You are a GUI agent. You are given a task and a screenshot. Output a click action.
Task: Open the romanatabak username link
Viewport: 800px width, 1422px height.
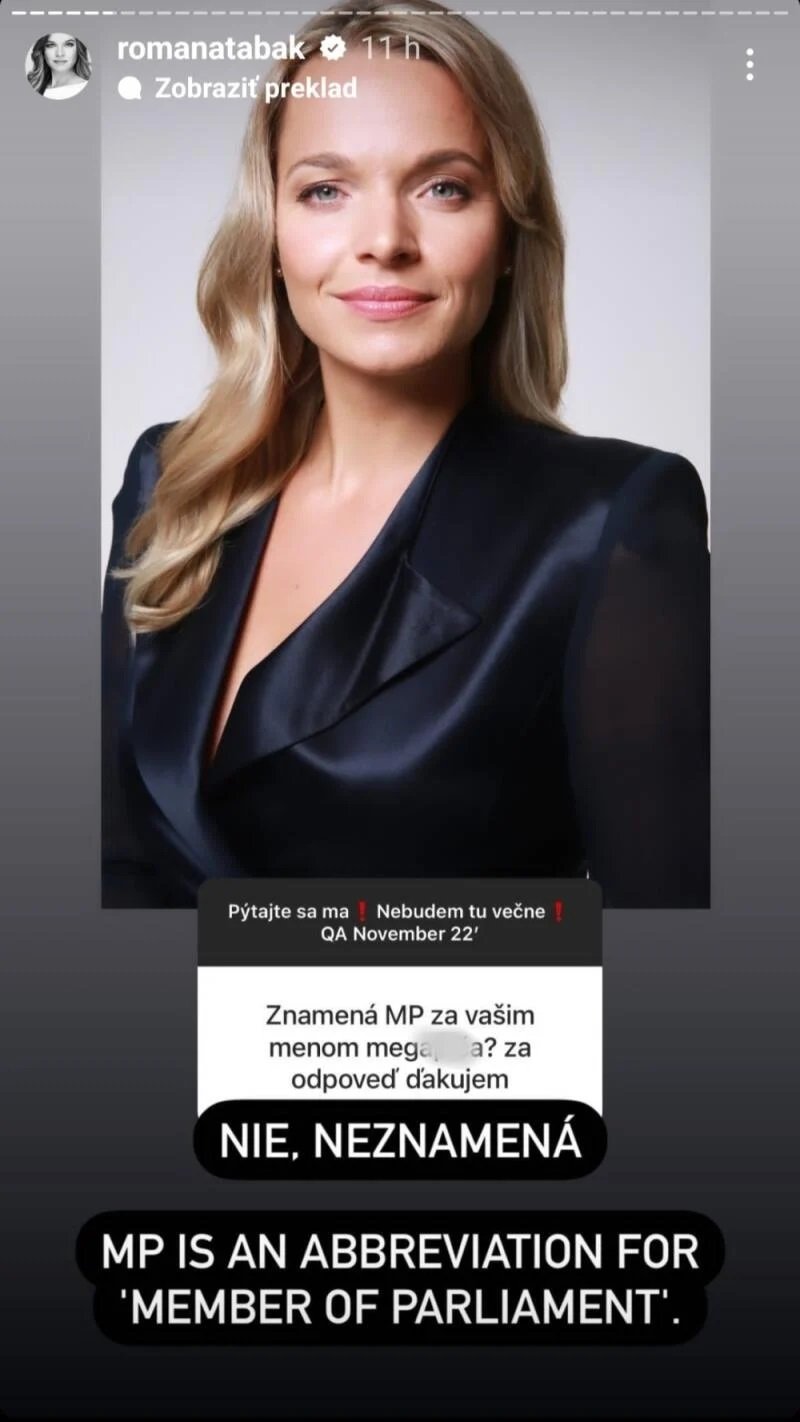210,47
